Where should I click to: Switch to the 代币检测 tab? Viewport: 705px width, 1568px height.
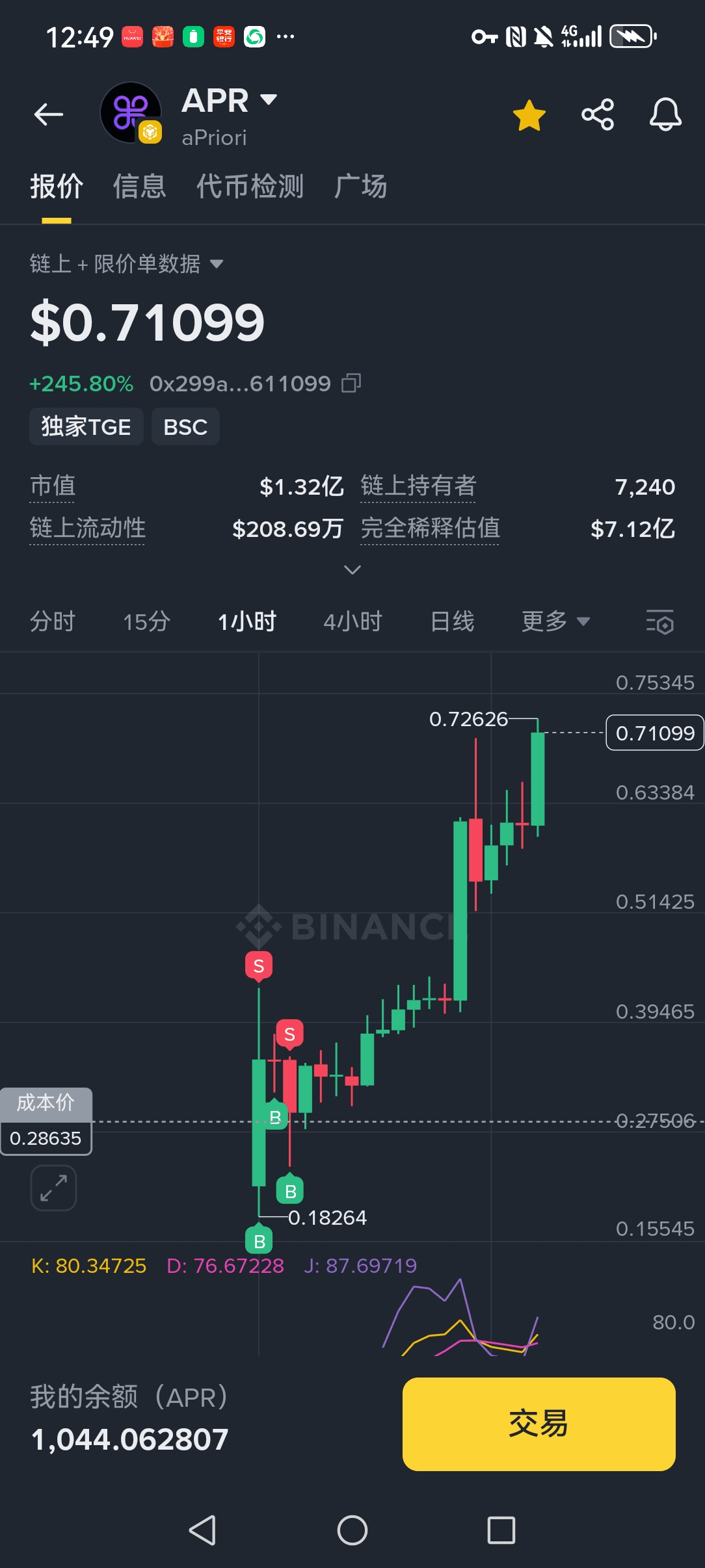[250, 187]
